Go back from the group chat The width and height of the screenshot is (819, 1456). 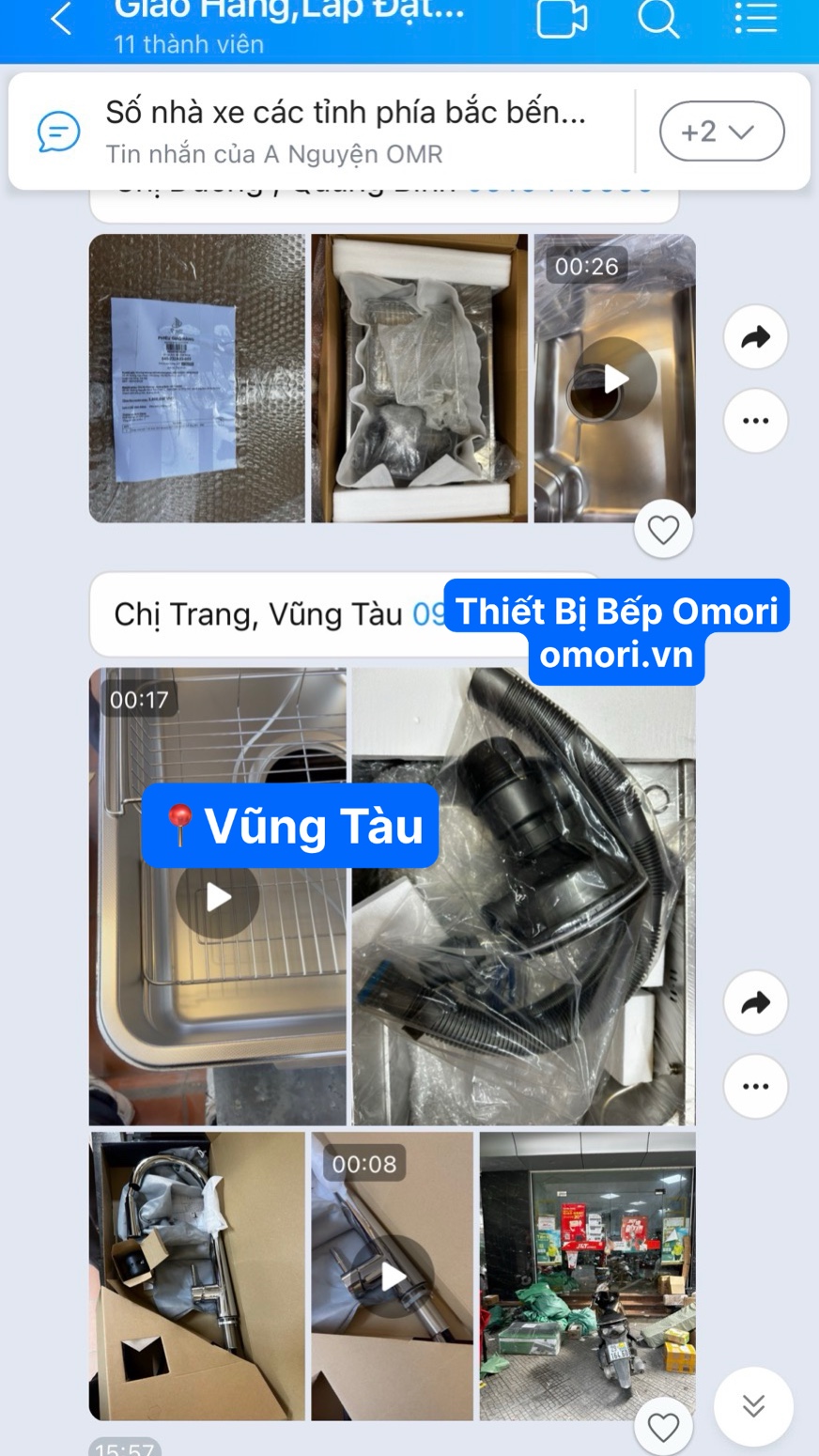pos(62,19)
